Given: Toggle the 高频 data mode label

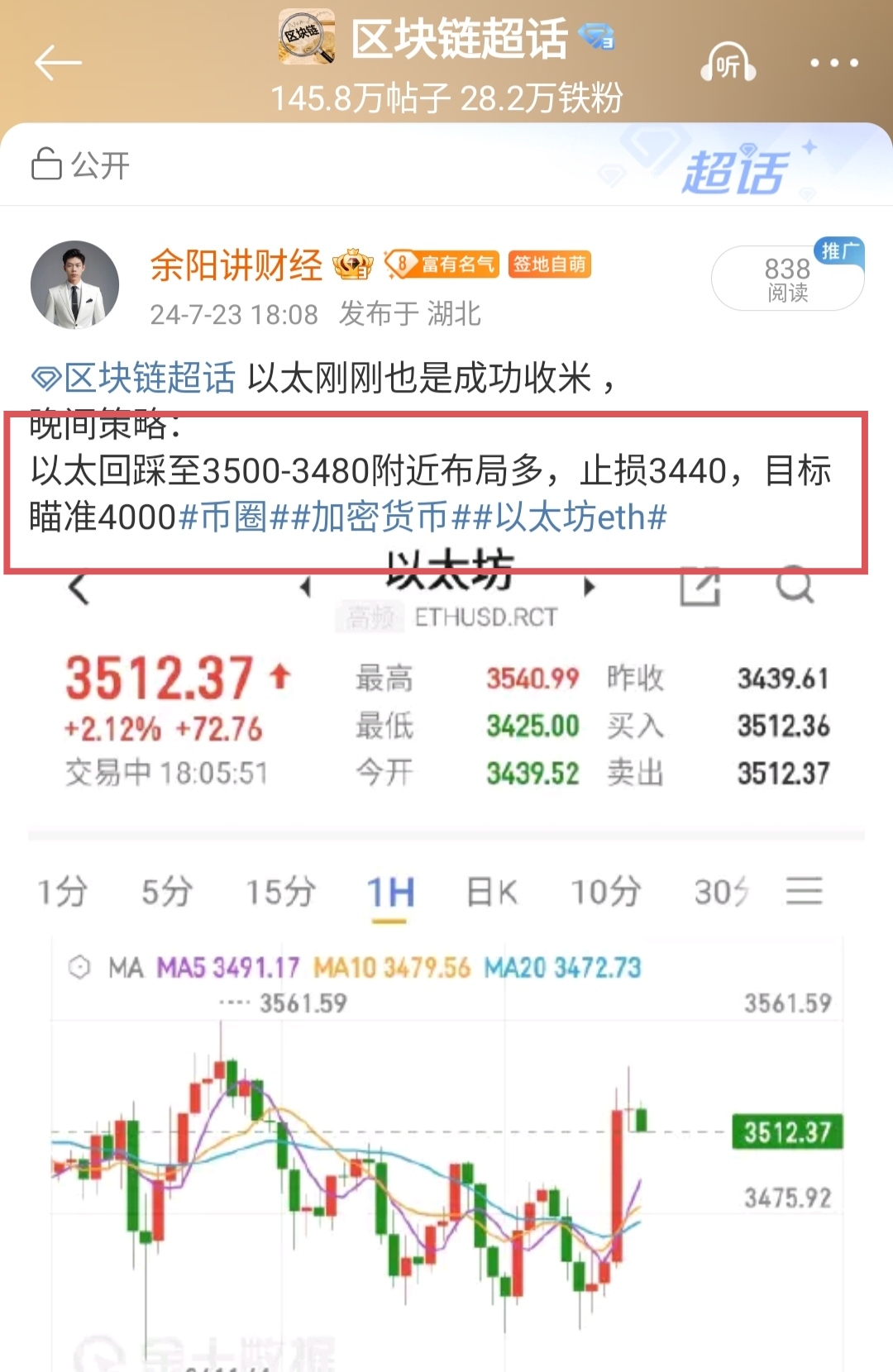Looking at the screenshot, I should (x=370, y=615).
